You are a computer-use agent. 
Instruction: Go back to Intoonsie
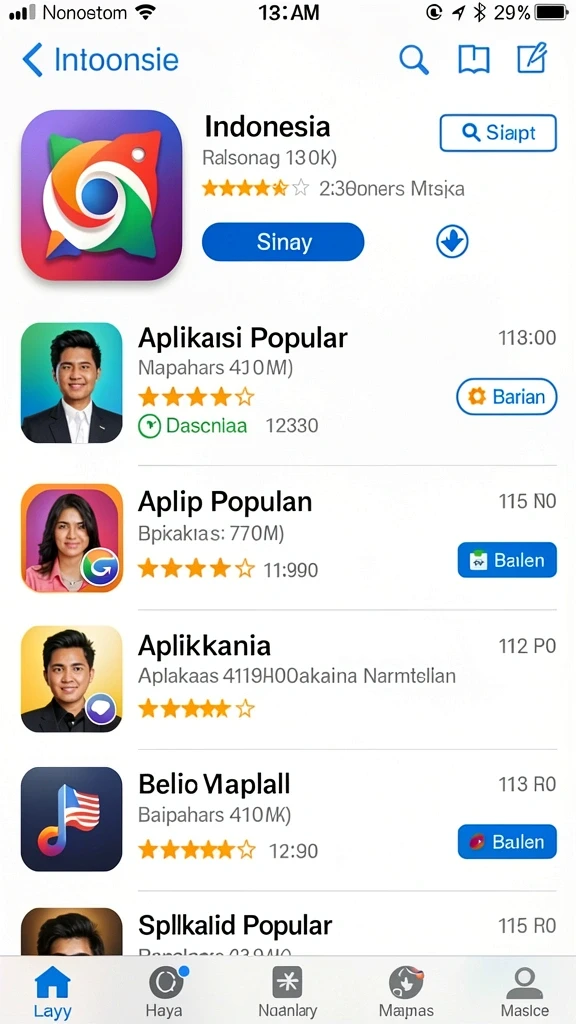click(x=100, y=60)
